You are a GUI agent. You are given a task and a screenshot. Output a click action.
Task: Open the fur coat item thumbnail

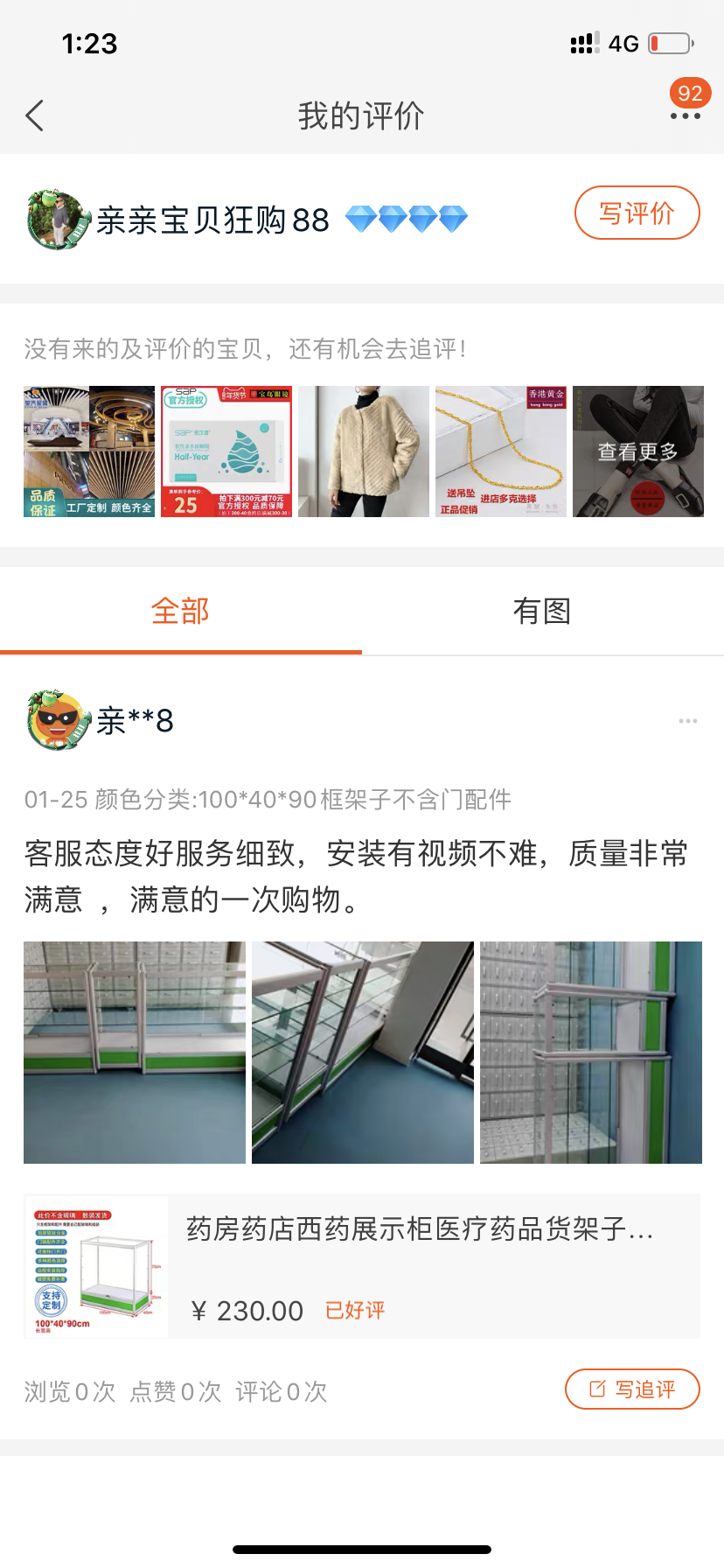[364, 451]
